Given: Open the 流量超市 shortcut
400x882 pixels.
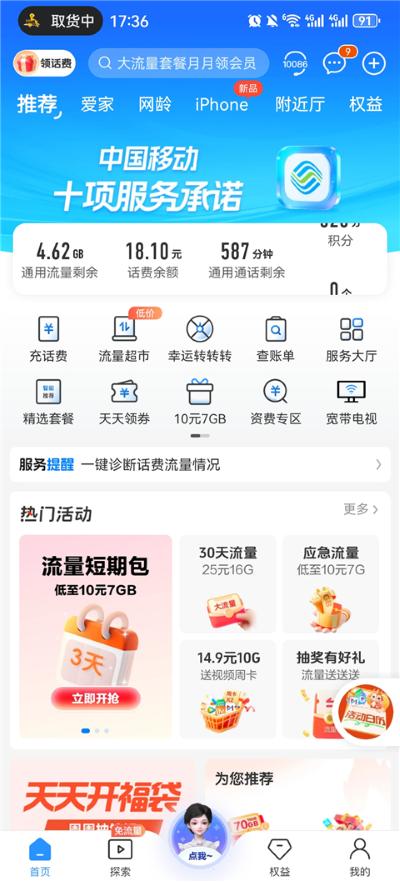Looking at the screenshot, I should click(124, 339).
